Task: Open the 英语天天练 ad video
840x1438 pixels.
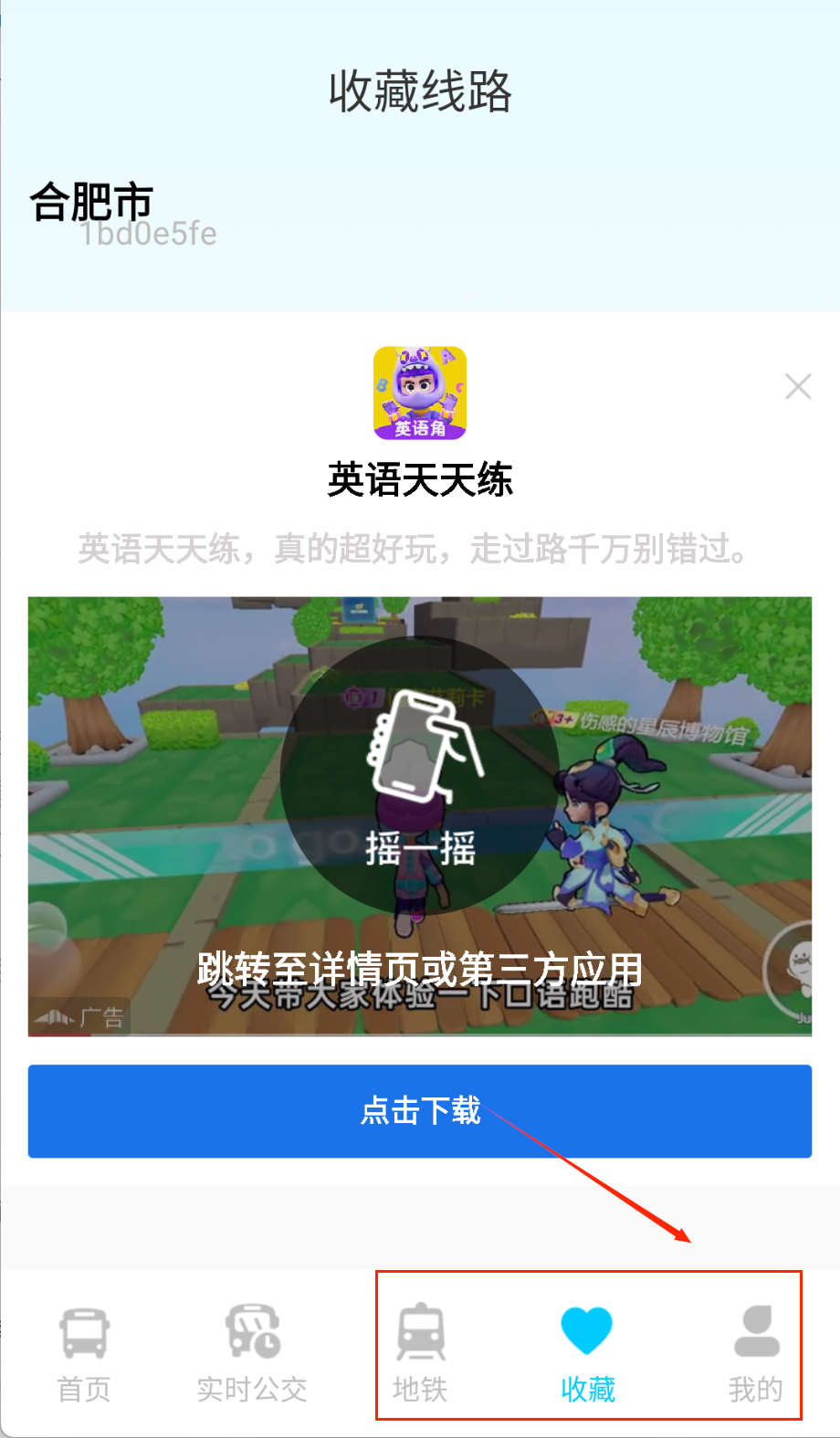Action: pyautogui.click(x=420, y=815)
